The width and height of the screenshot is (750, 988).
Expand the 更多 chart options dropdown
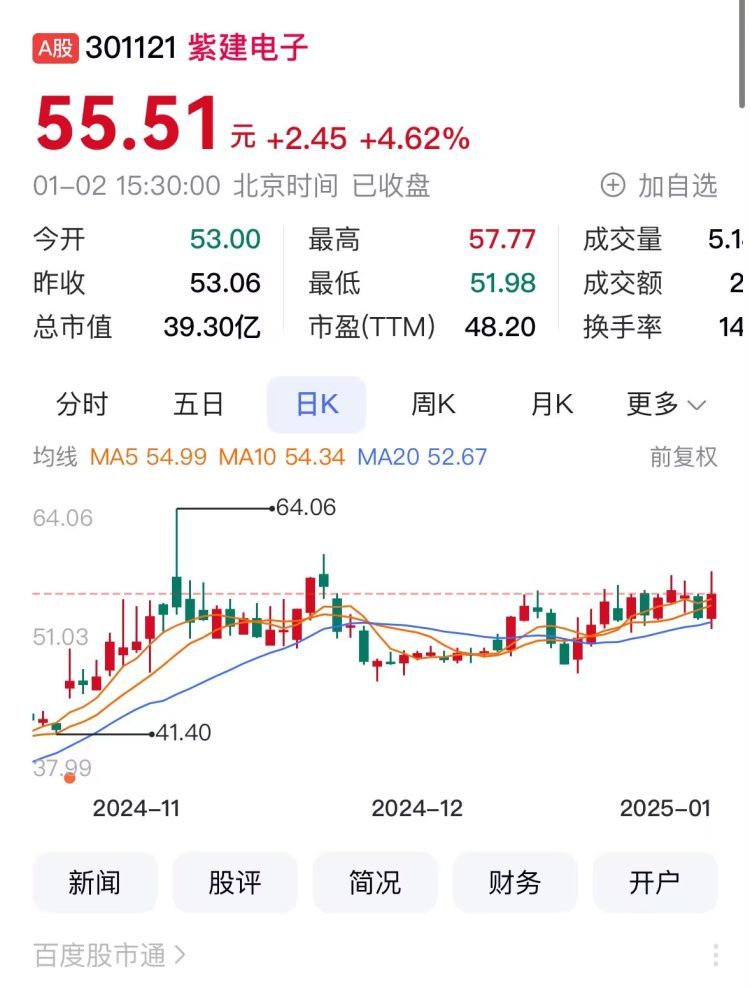point(666,404)
